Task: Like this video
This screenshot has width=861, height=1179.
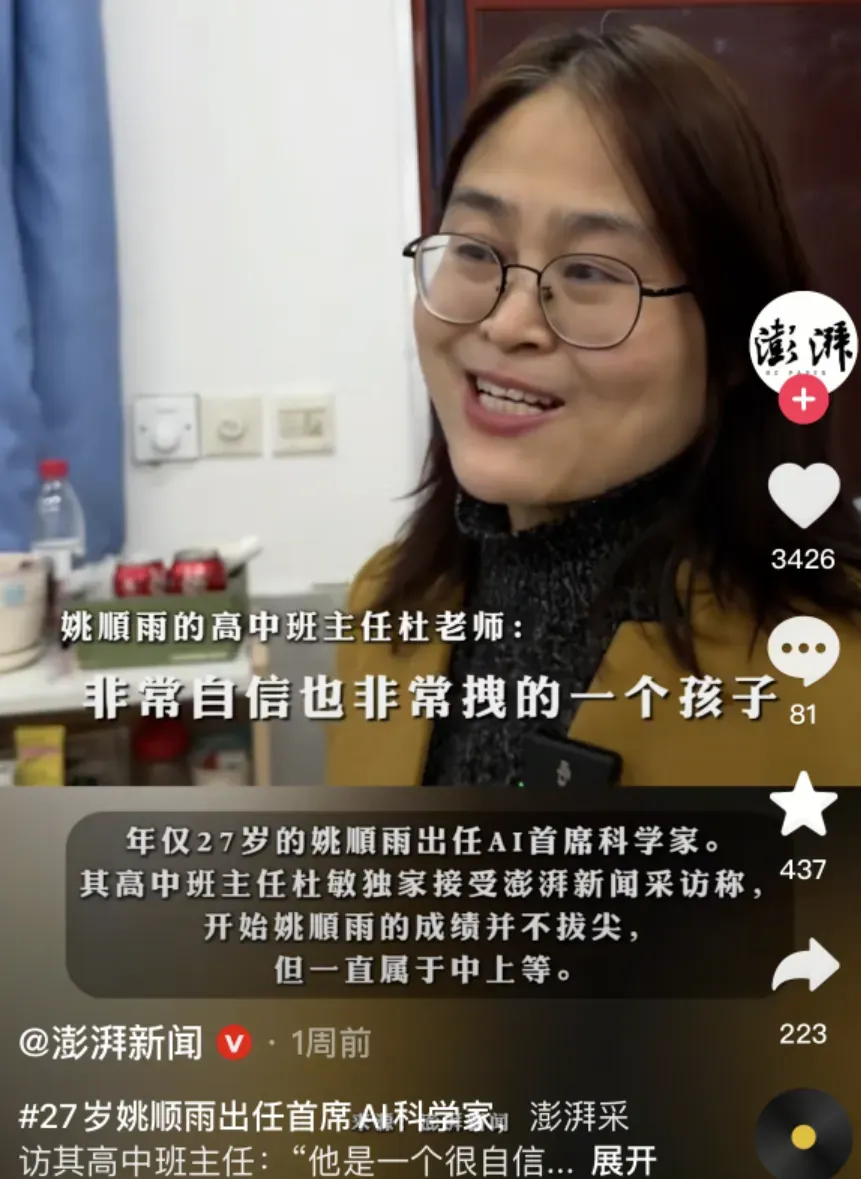Action: click(803, 496)
